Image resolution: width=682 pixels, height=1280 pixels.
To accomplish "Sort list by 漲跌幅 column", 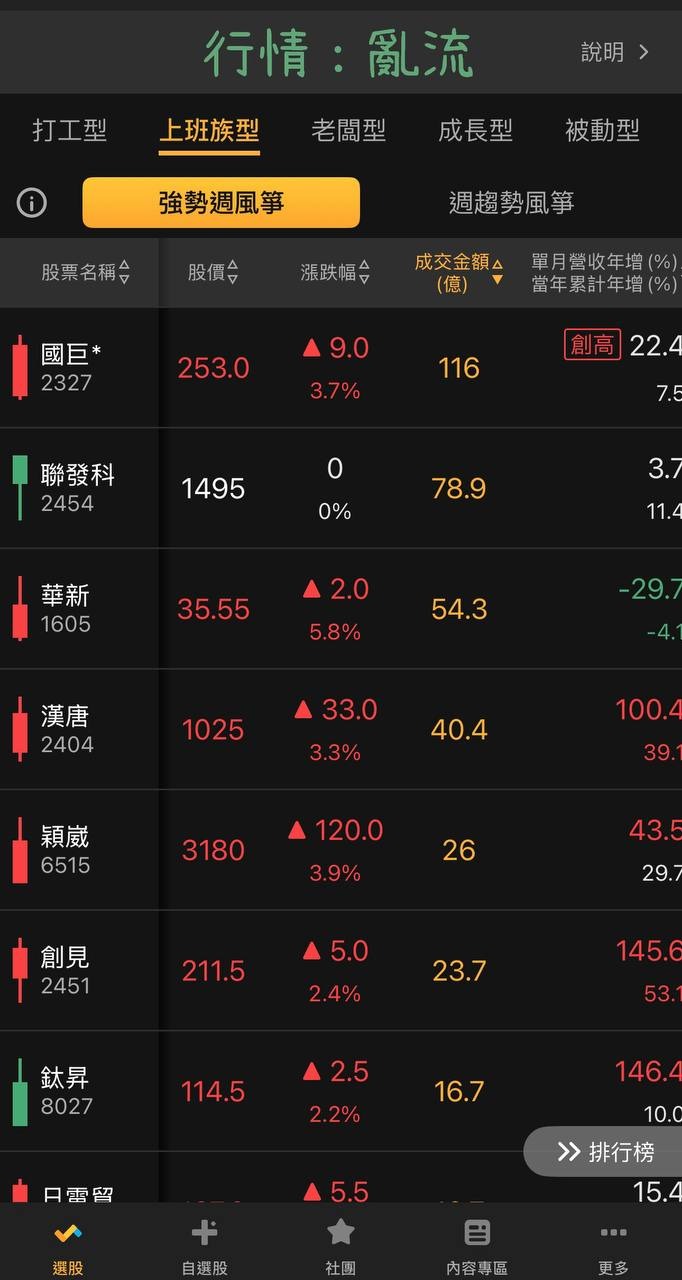I will tap(335, 272).
